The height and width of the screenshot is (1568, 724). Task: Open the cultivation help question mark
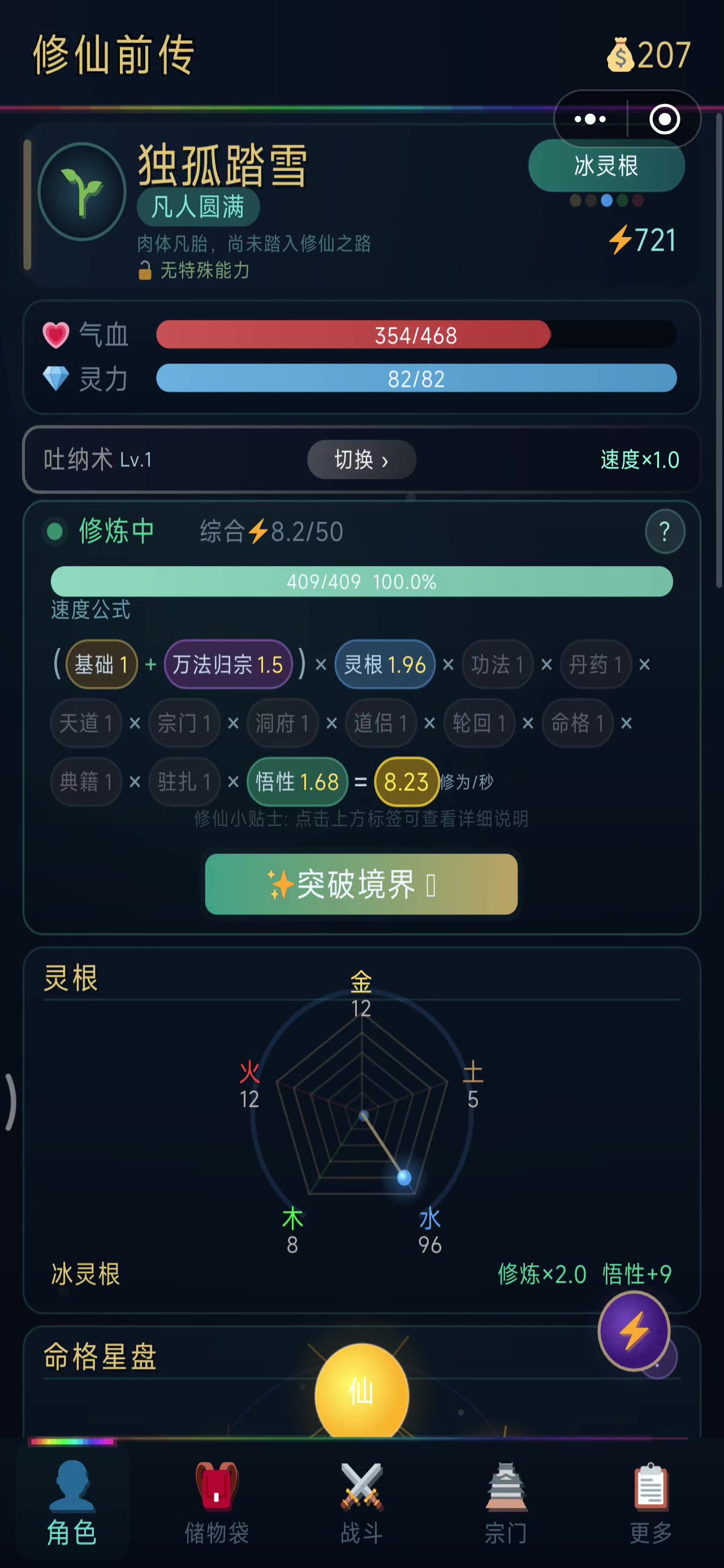664,531
